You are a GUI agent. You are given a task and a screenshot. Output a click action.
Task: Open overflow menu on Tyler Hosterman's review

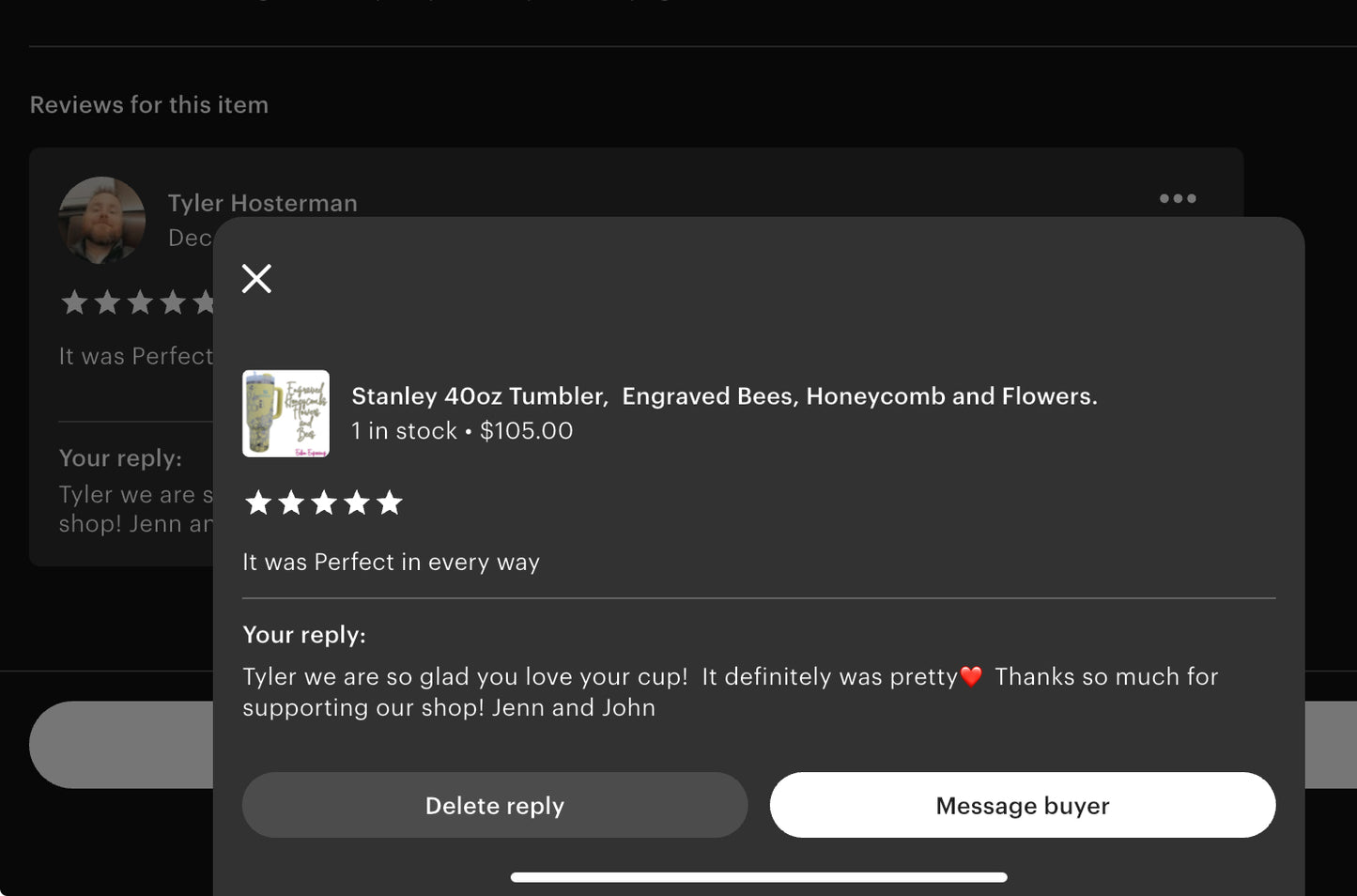[x=1177, y=198]
